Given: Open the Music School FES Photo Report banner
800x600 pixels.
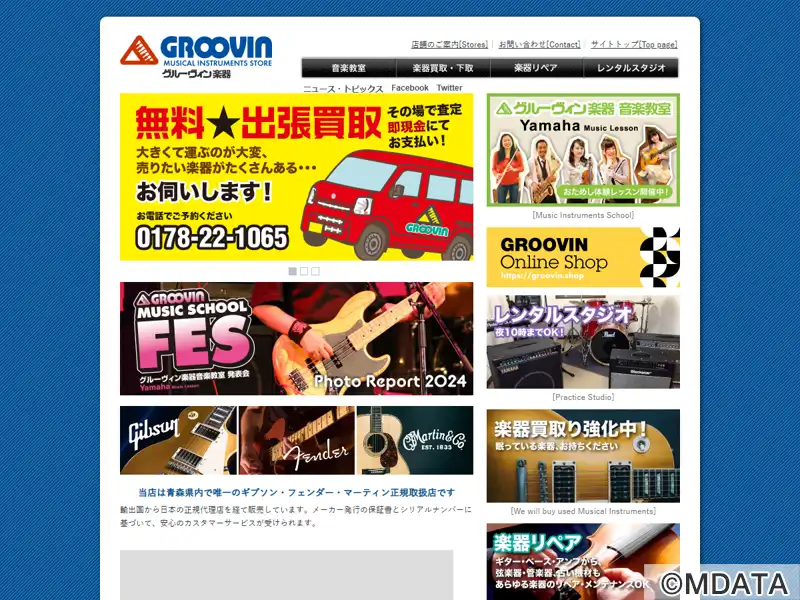Looking at the screenshot, I should (296, 338).
